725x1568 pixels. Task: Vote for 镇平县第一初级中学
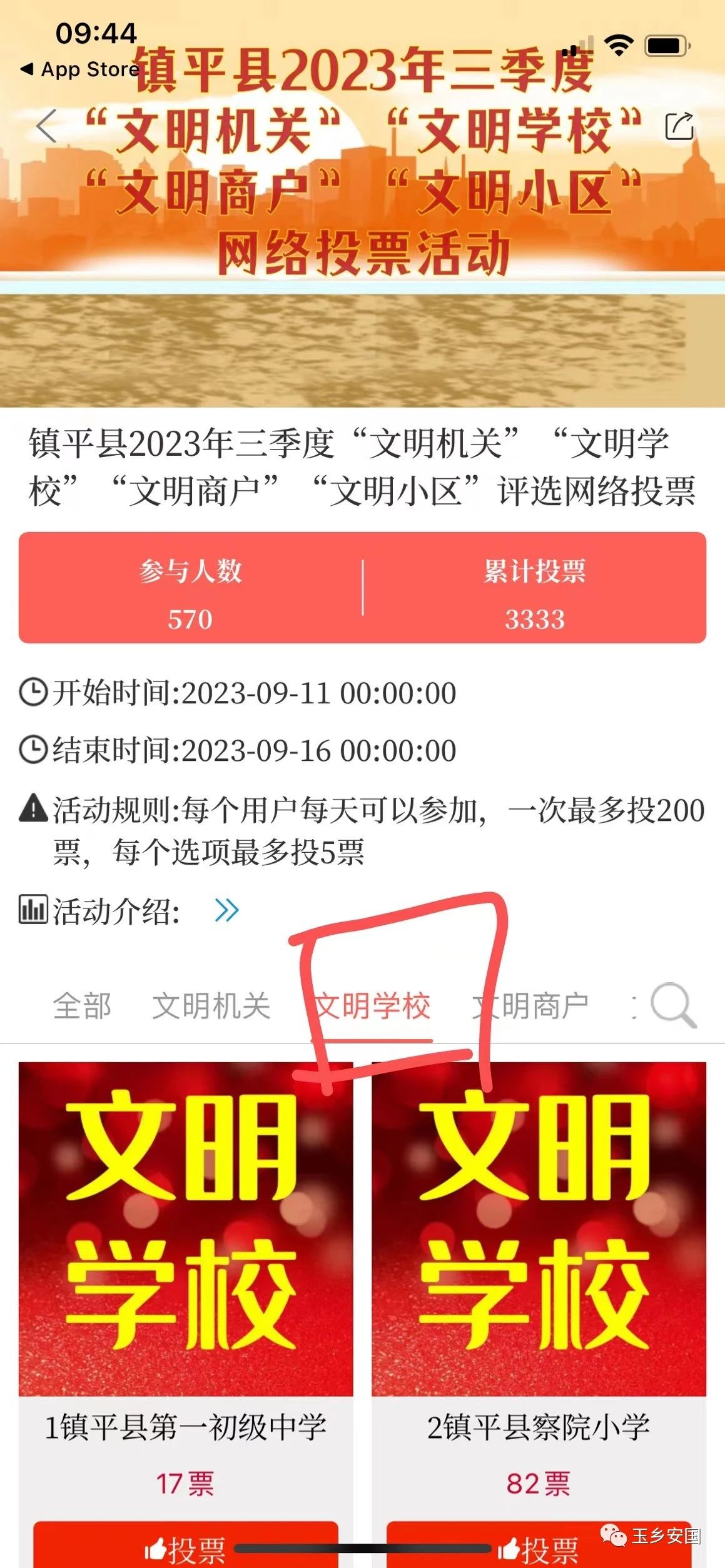pos(186,1544)
